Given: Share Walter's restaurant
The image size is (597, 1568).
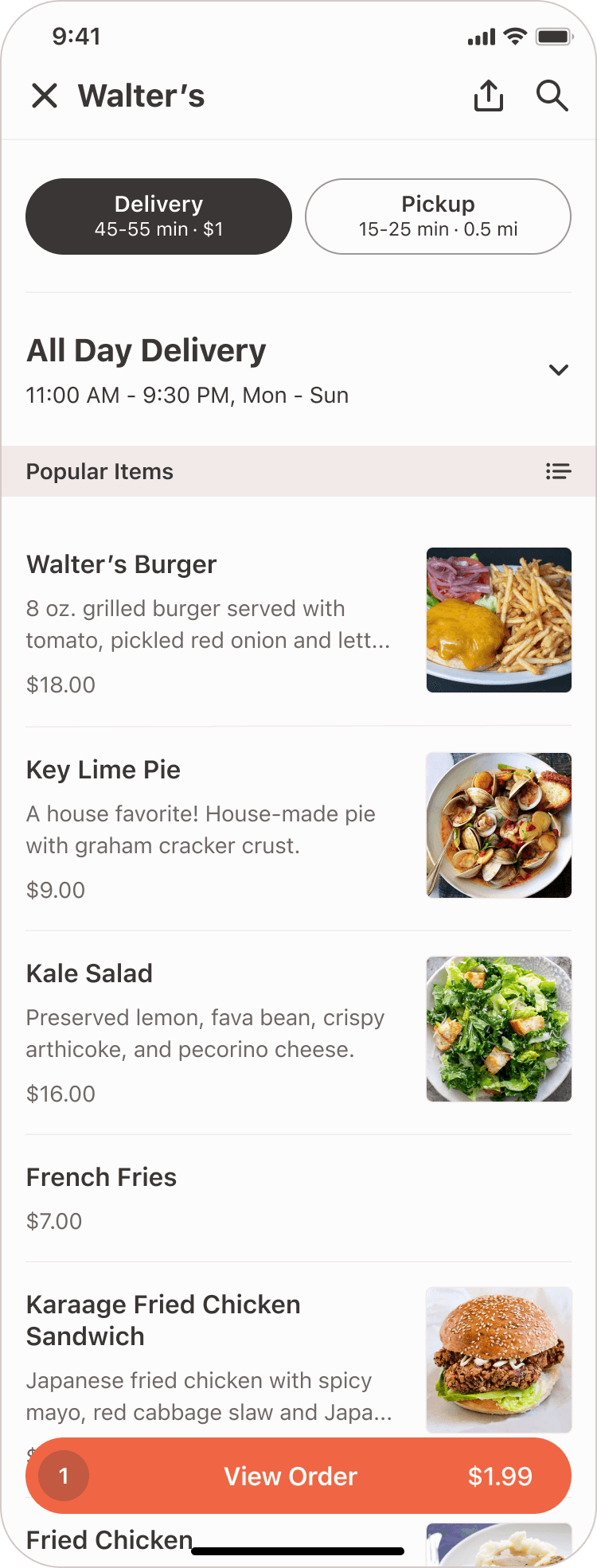Looking at the screenshot, I should coord(489,96).
